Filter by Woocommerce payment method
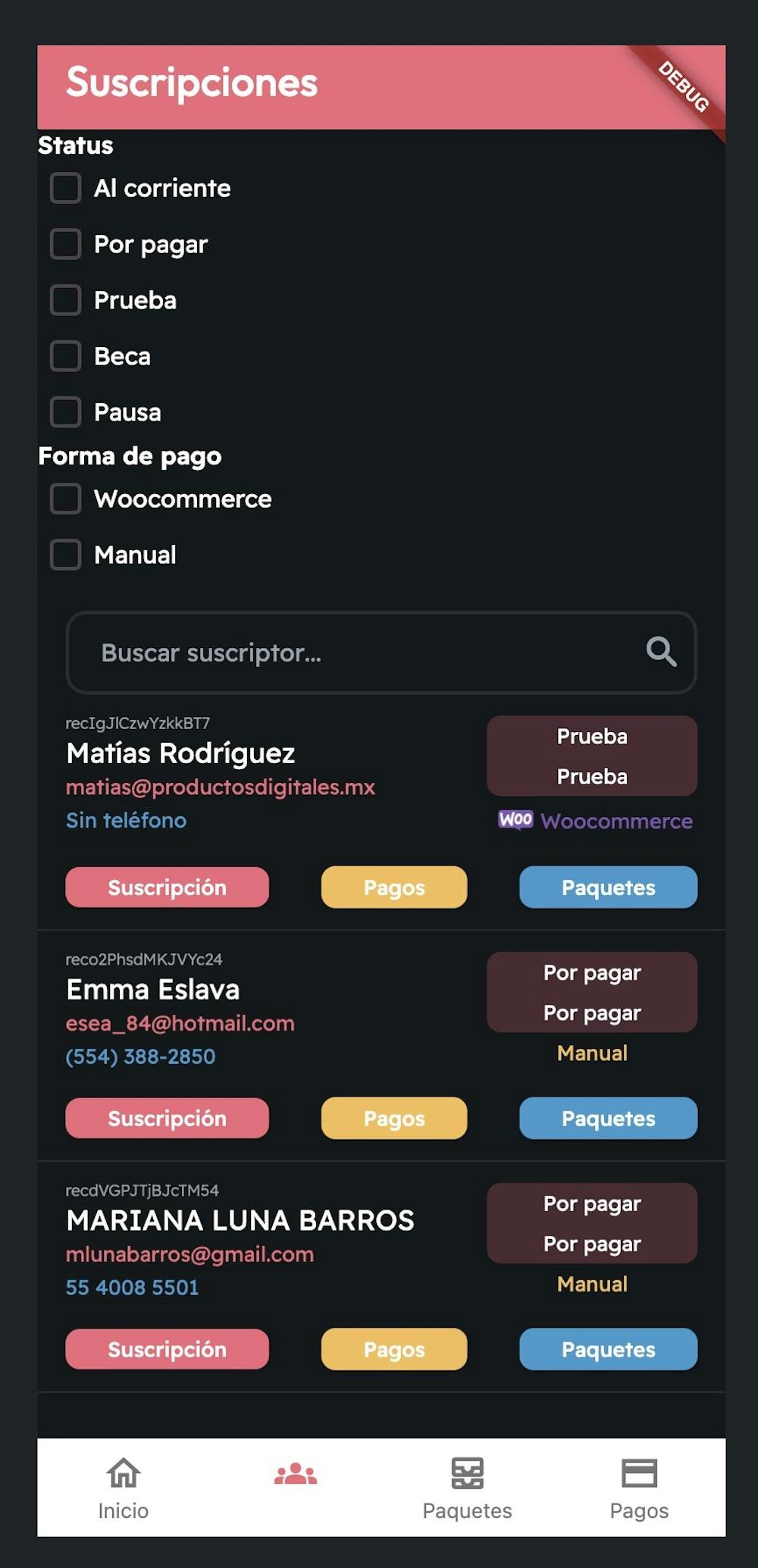 [x=65, y=499]
